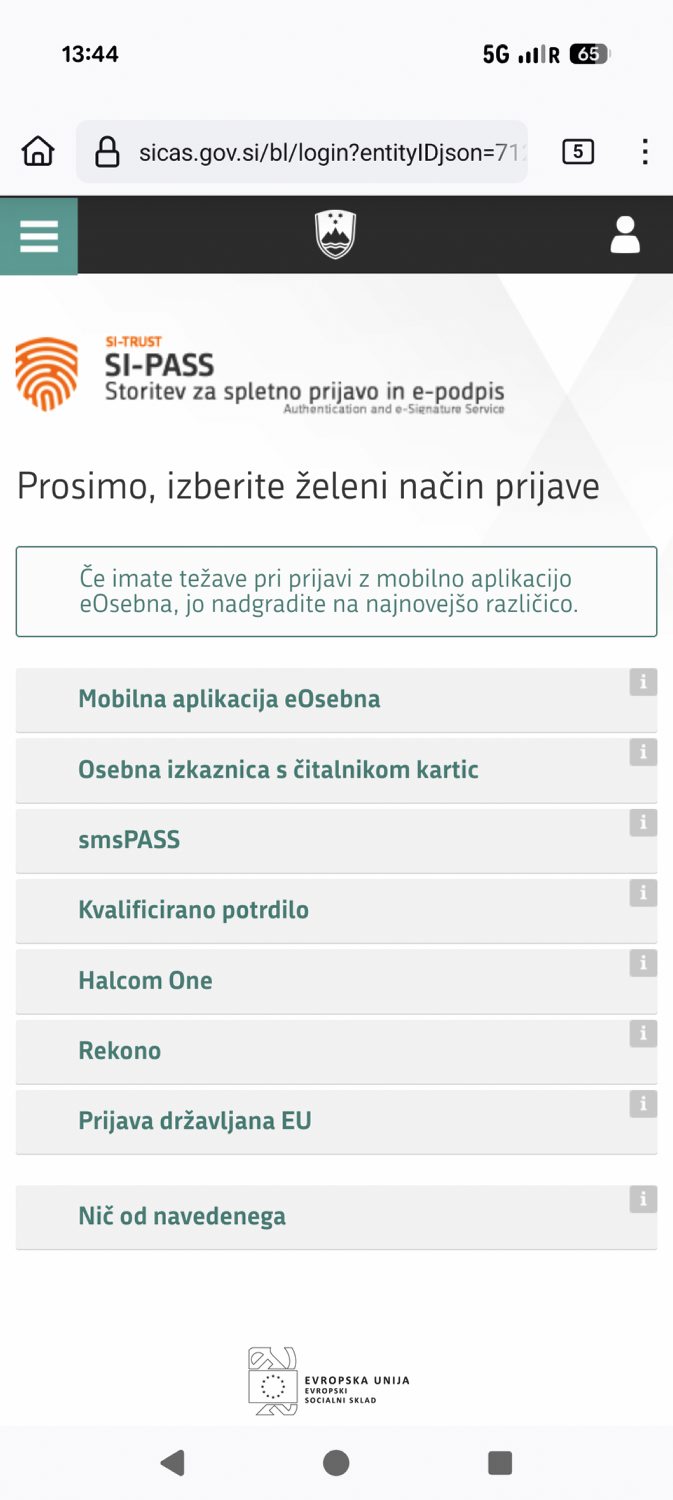The image size is (673, 1500).
Task: Select Halcom One login
Action: pos(336,981)
